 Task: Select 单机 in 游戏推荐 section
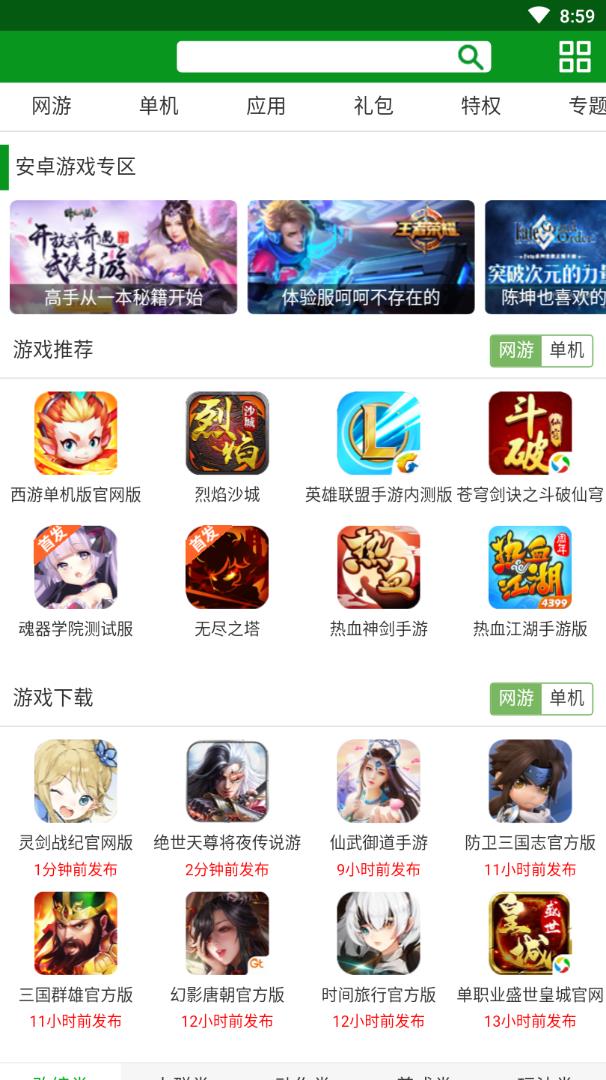[x=567, y=350]
